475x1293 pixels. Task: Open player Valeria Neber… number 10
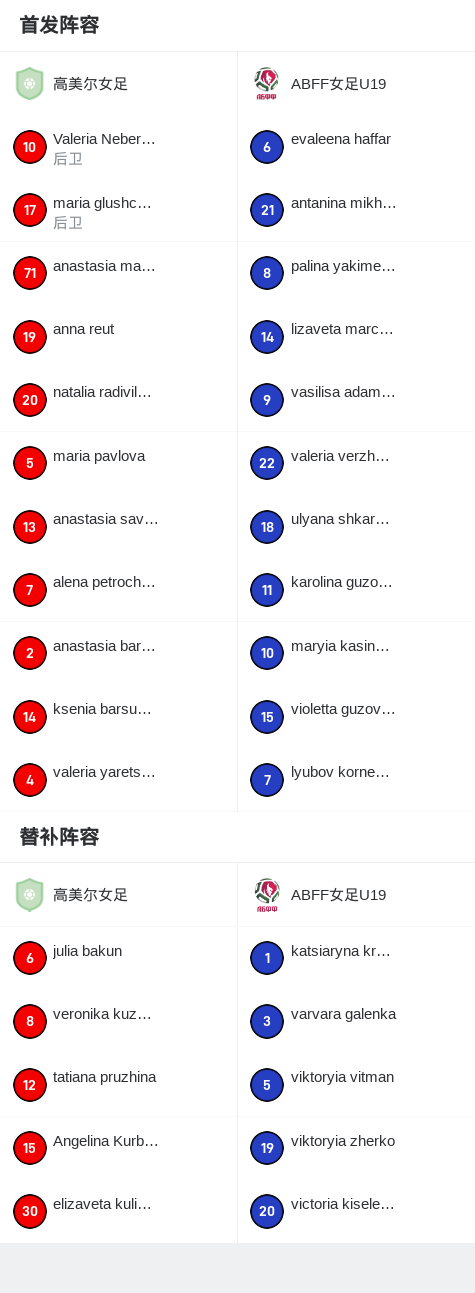point(118,147)
